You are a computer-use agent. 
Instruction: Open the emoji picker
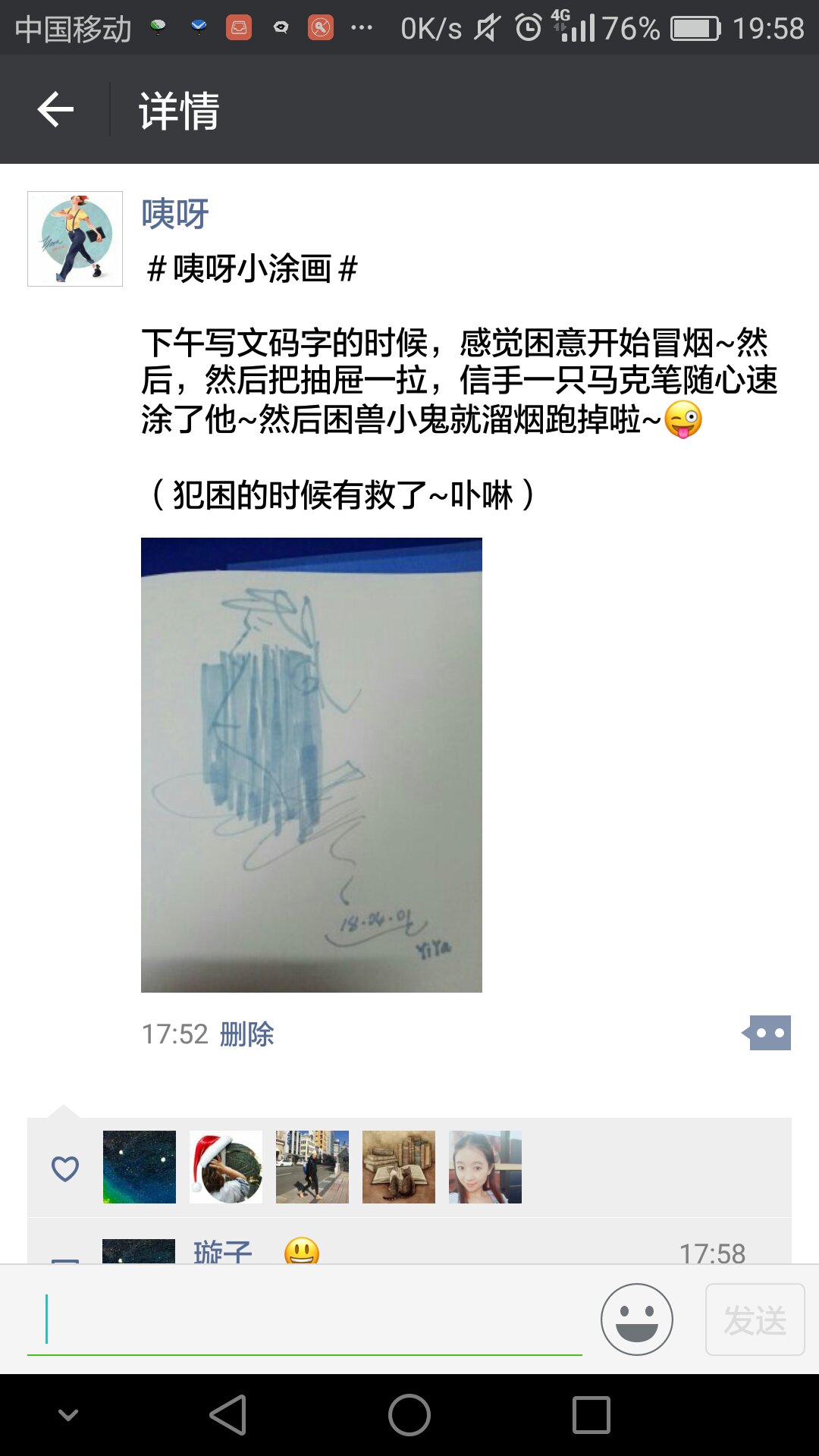coord(637,1319)
